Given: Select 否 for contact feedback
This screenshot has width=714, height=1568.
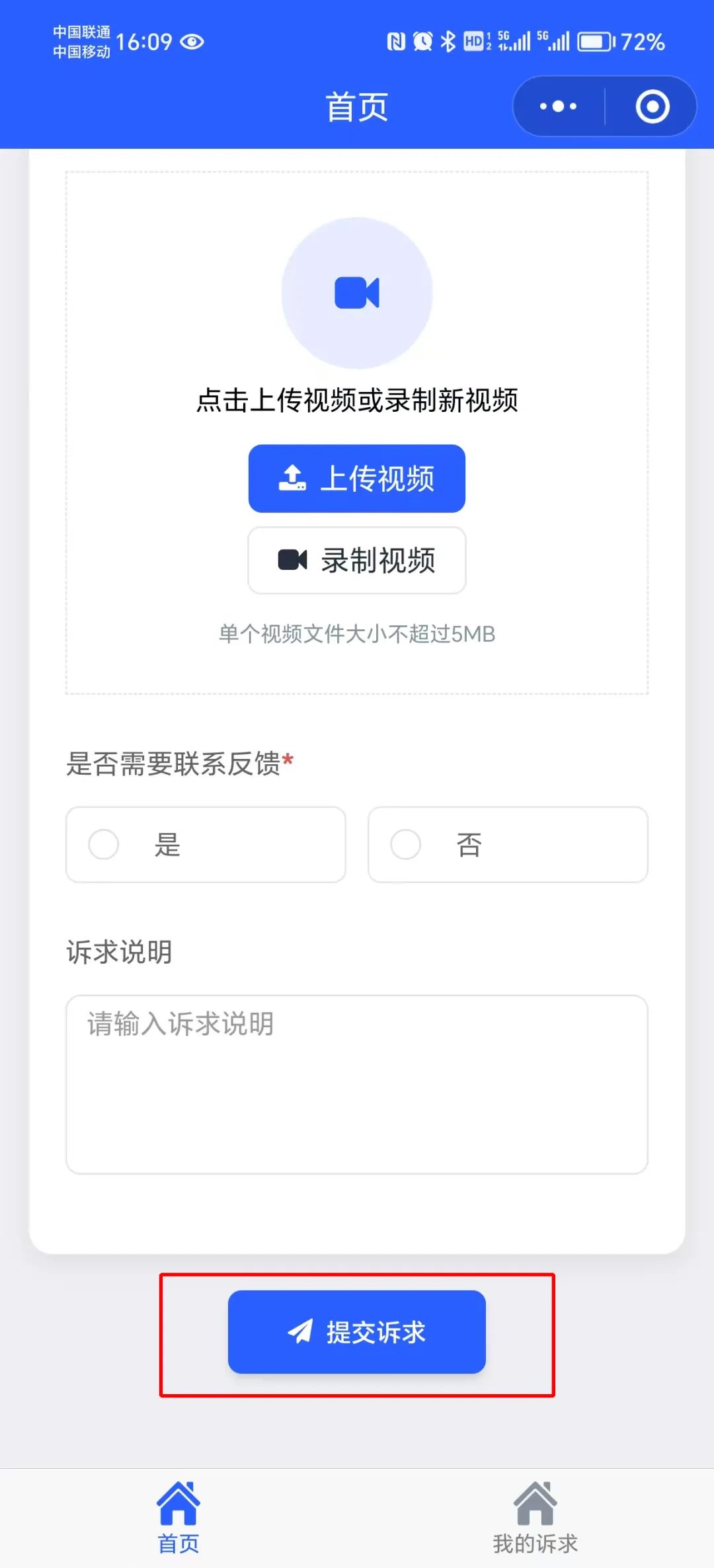Looking at the screenshot, I should point(508,844).
